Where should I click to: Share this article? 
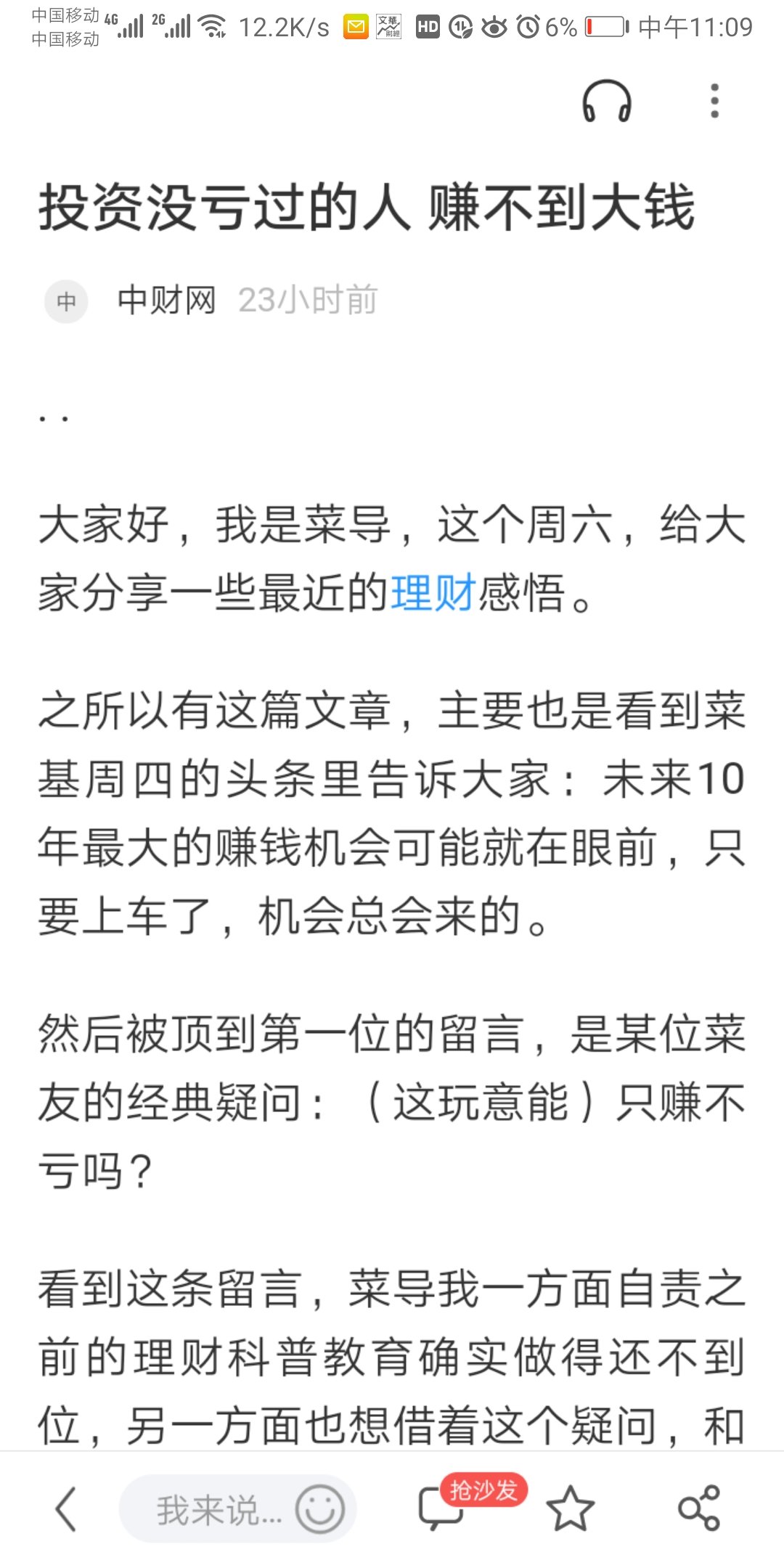[698, 1509]
